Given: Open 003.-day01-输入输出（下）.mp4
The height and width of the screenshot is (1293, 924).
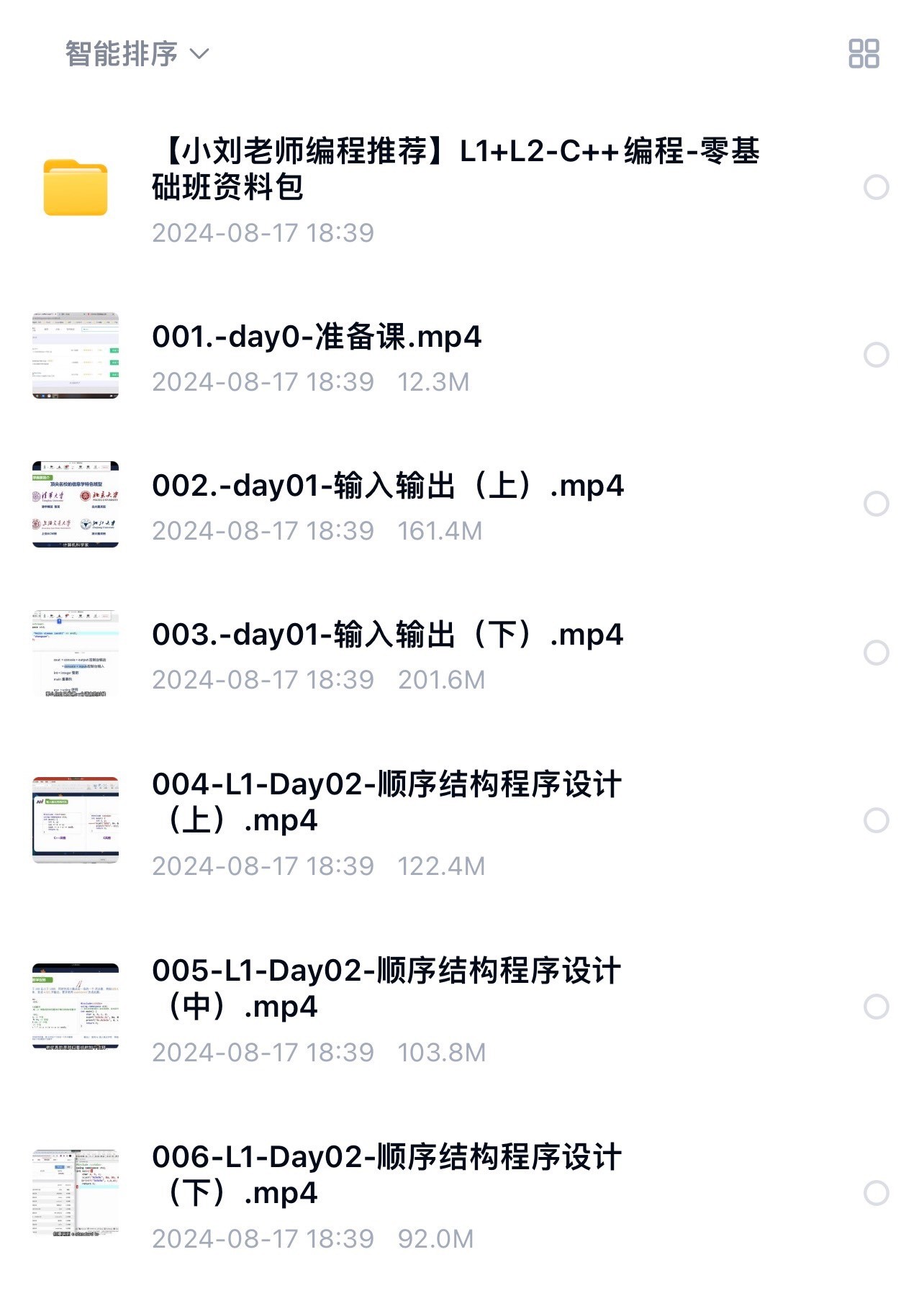Looking at the screenshot, I should [x=387, y=635].
